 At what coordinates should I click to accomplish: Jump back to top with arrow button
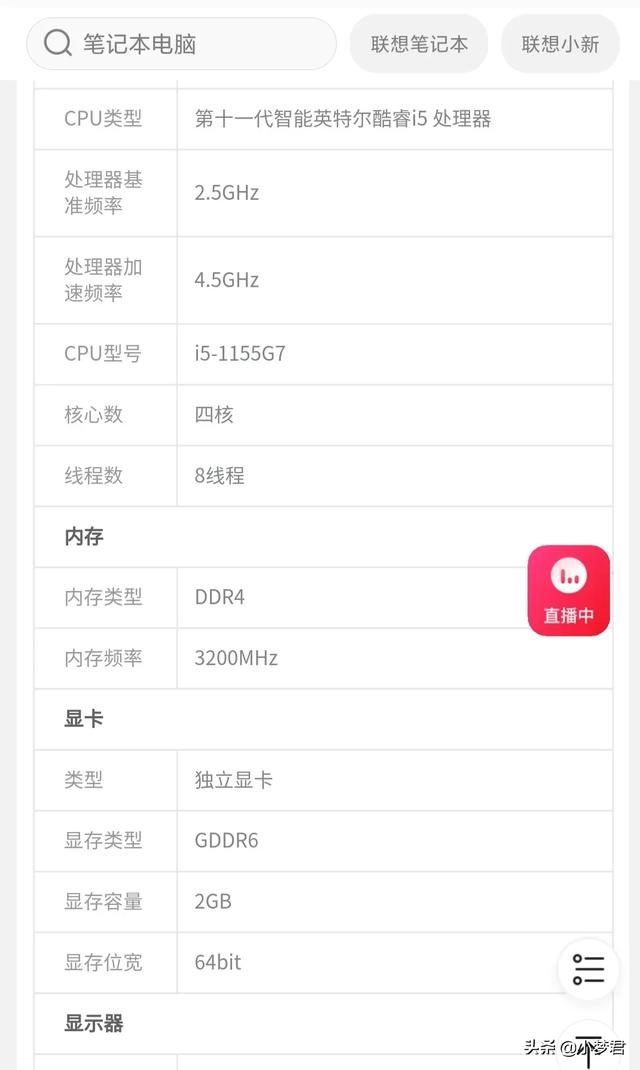(x=588, y=1047)
